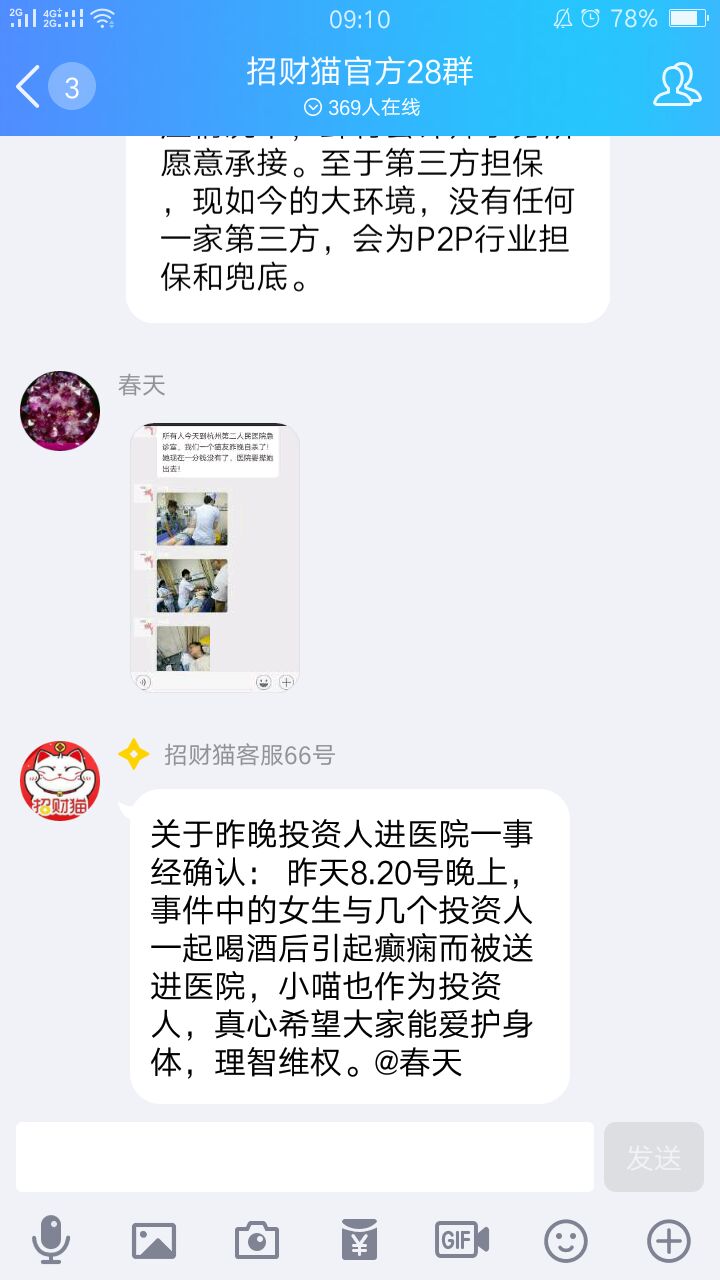720x1280 pixels.
Task: Tap the 发送 send button
Action: coord(654,1157)
